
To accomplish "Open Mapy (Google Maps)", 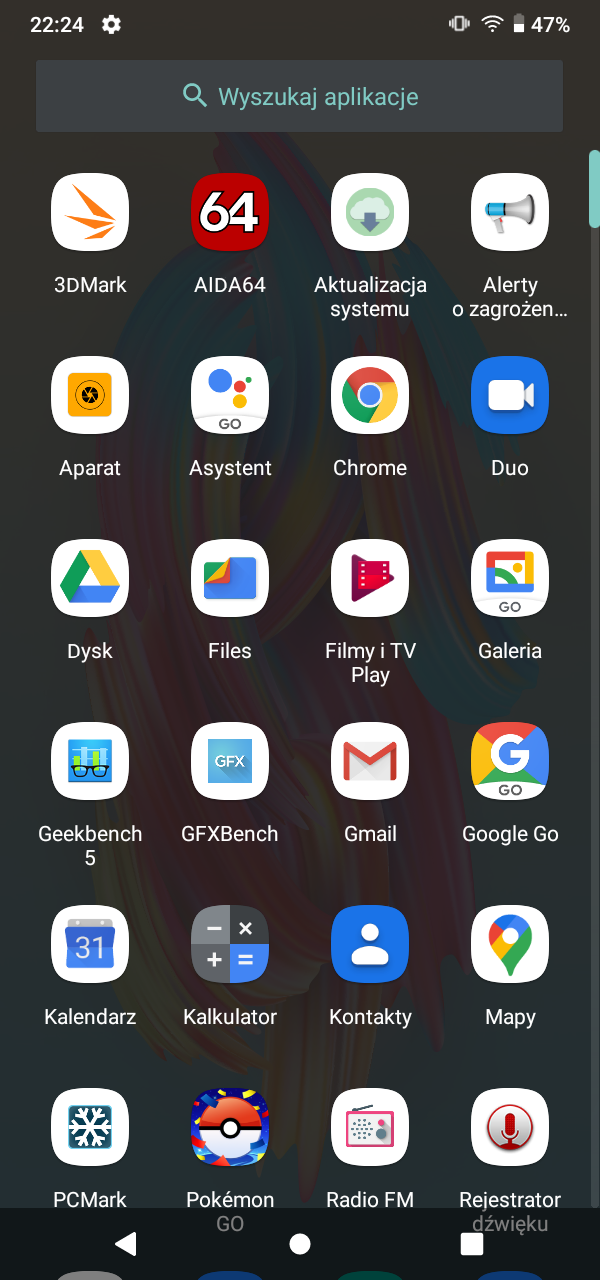I will [x=510, y=944].
